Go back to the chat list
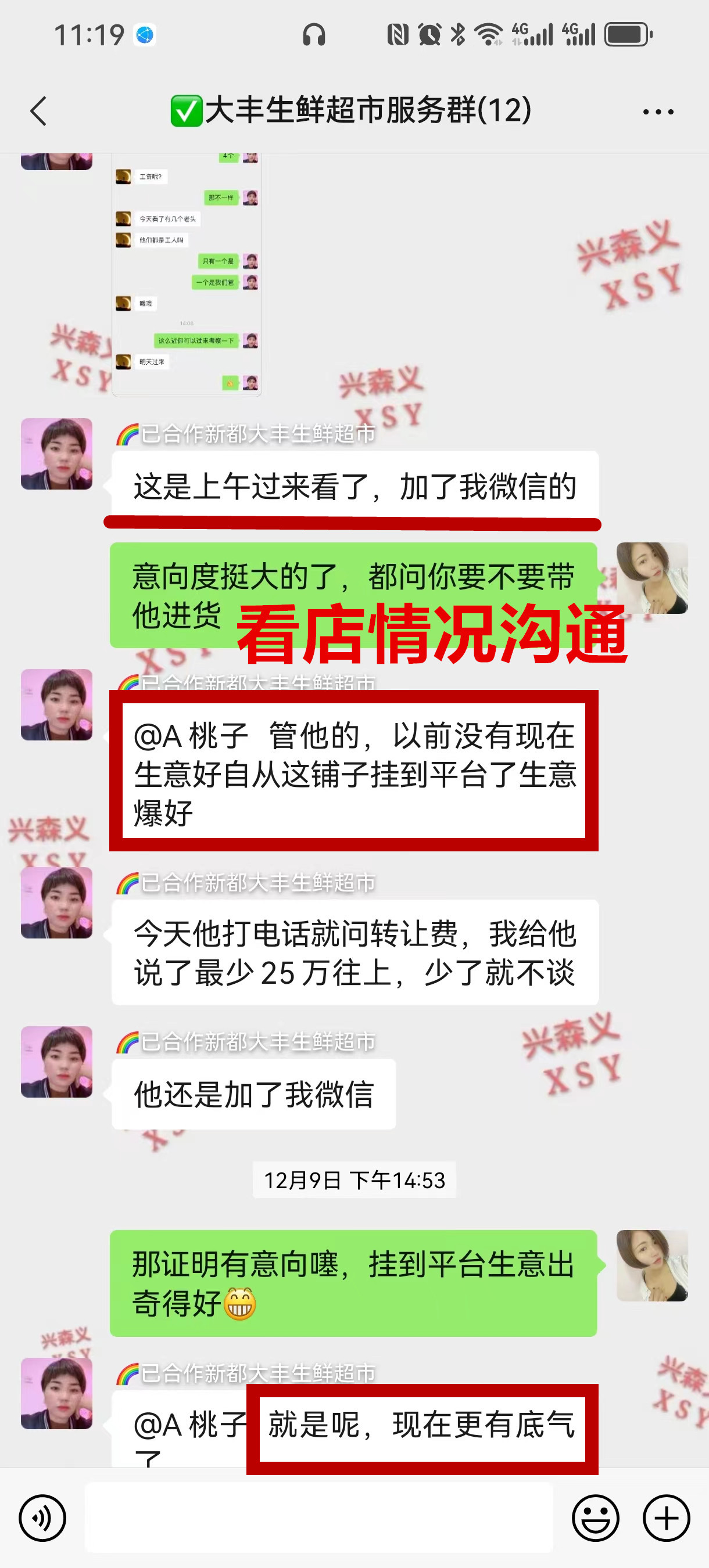 click(38, 112)
